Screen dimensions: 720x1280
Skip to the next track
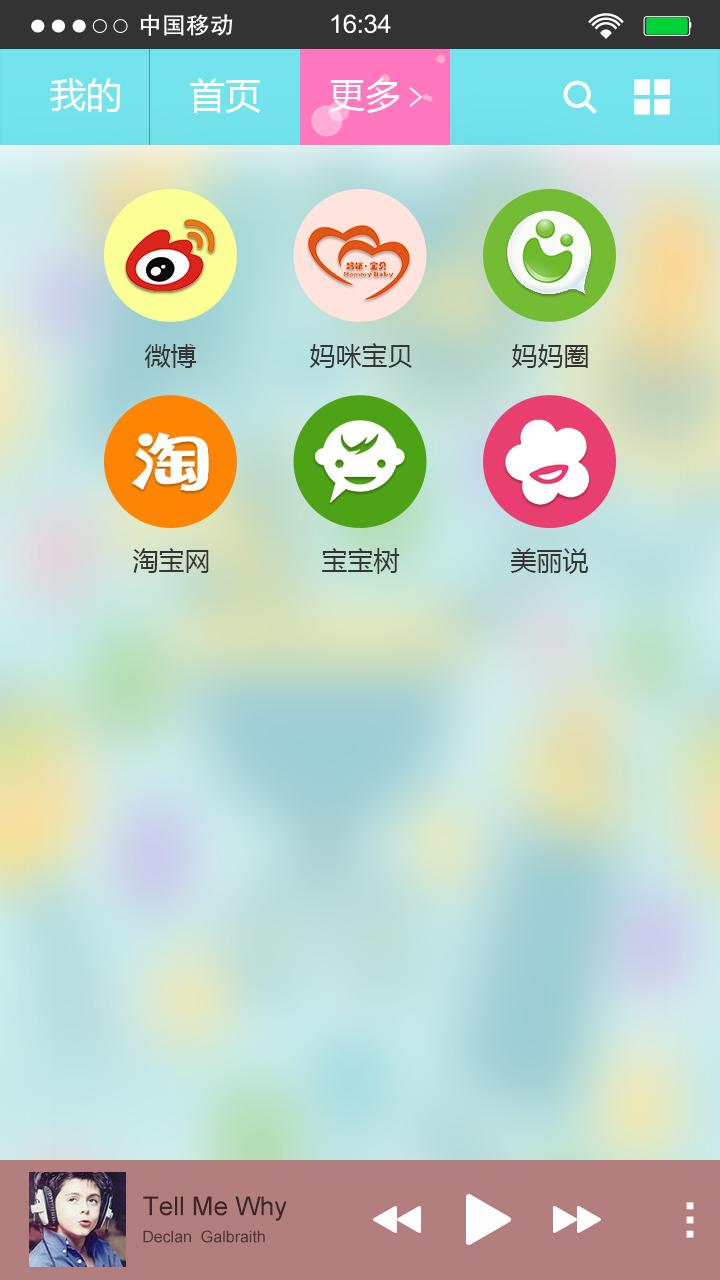(x=577, y=1220)
